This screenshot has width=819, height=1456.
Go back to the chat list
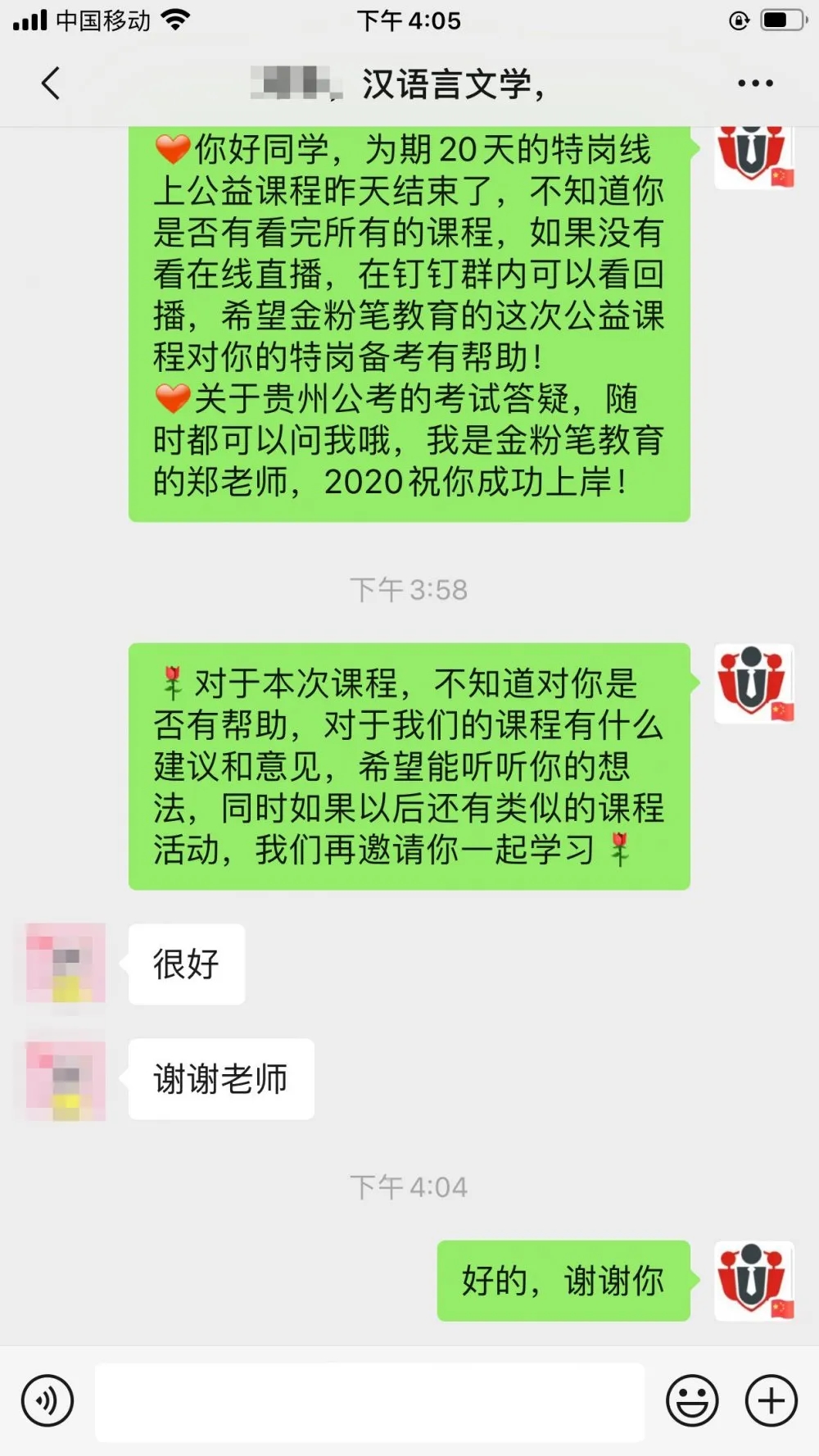[x=51, y=84]
